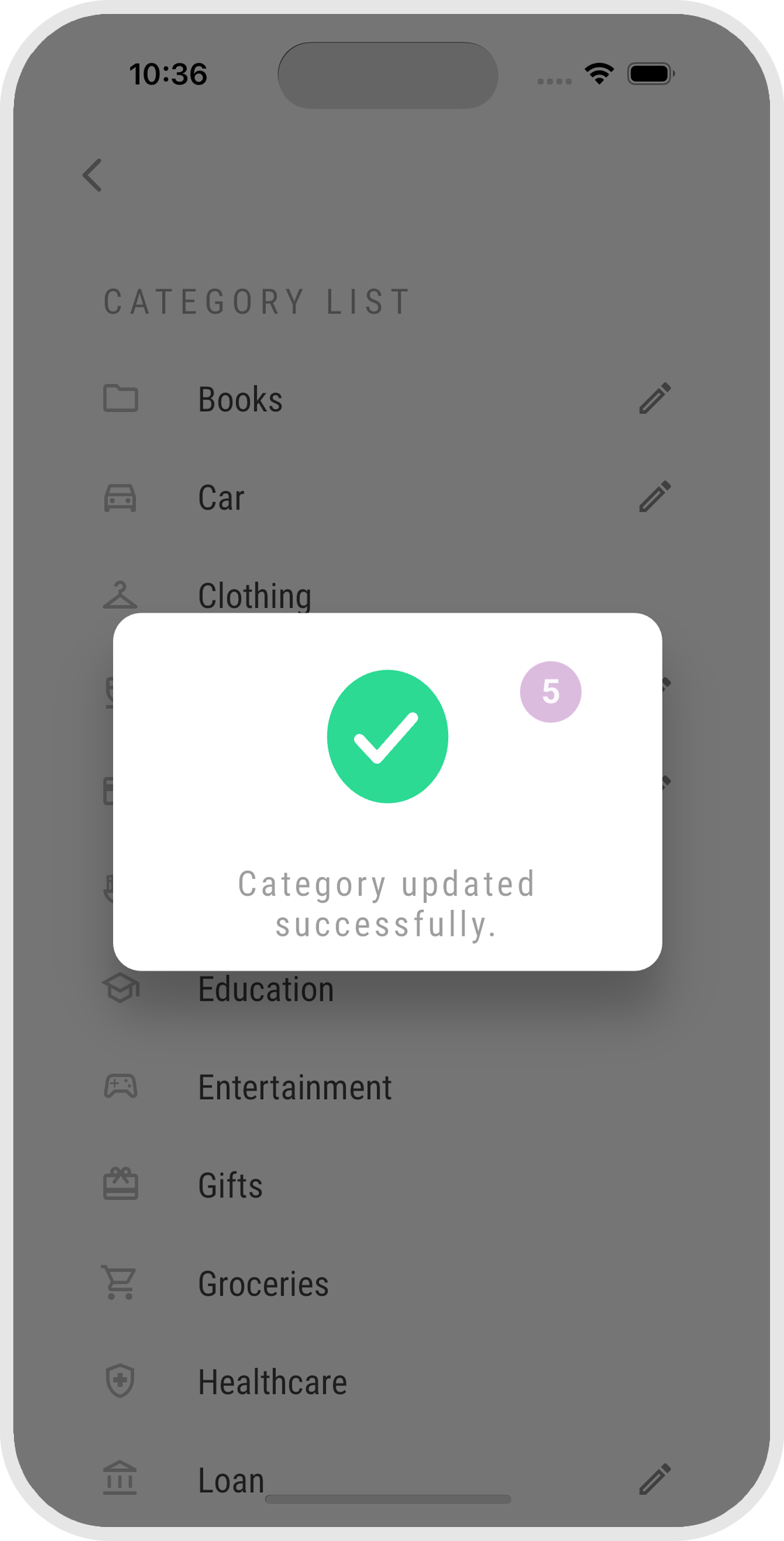Edit the Car category
784x1541 pixels.
[655, 497]
